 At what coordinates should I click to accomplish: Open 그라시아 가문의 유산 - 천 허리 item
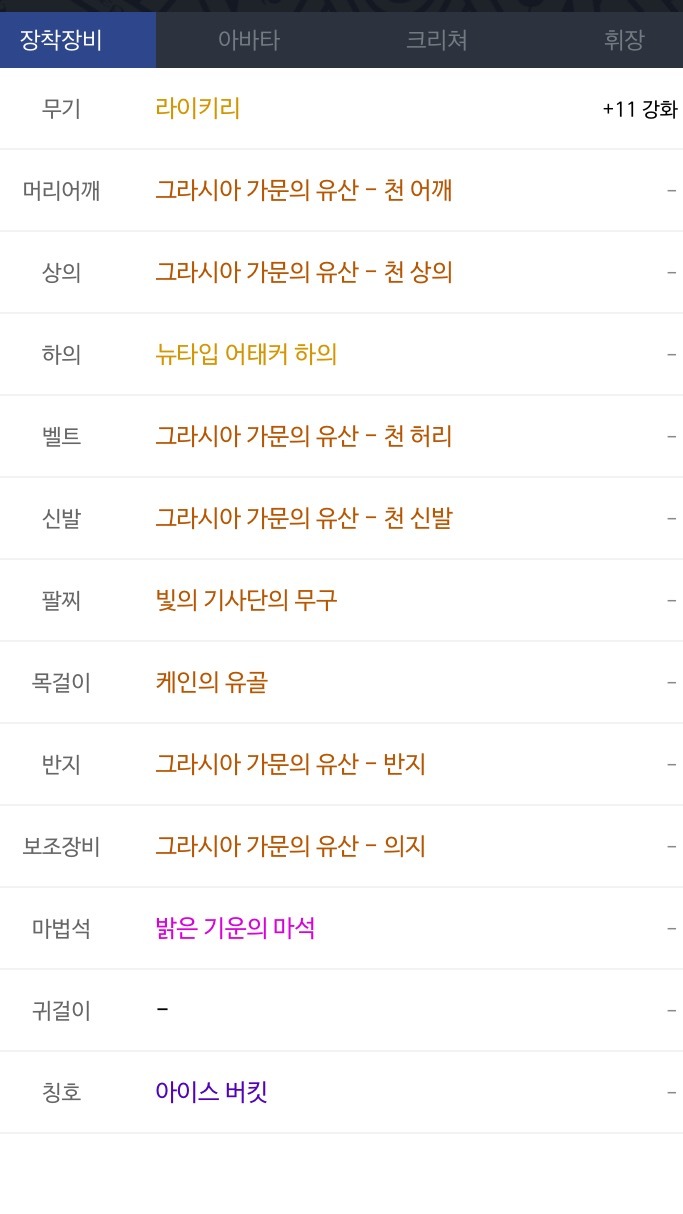coord(304,436)
